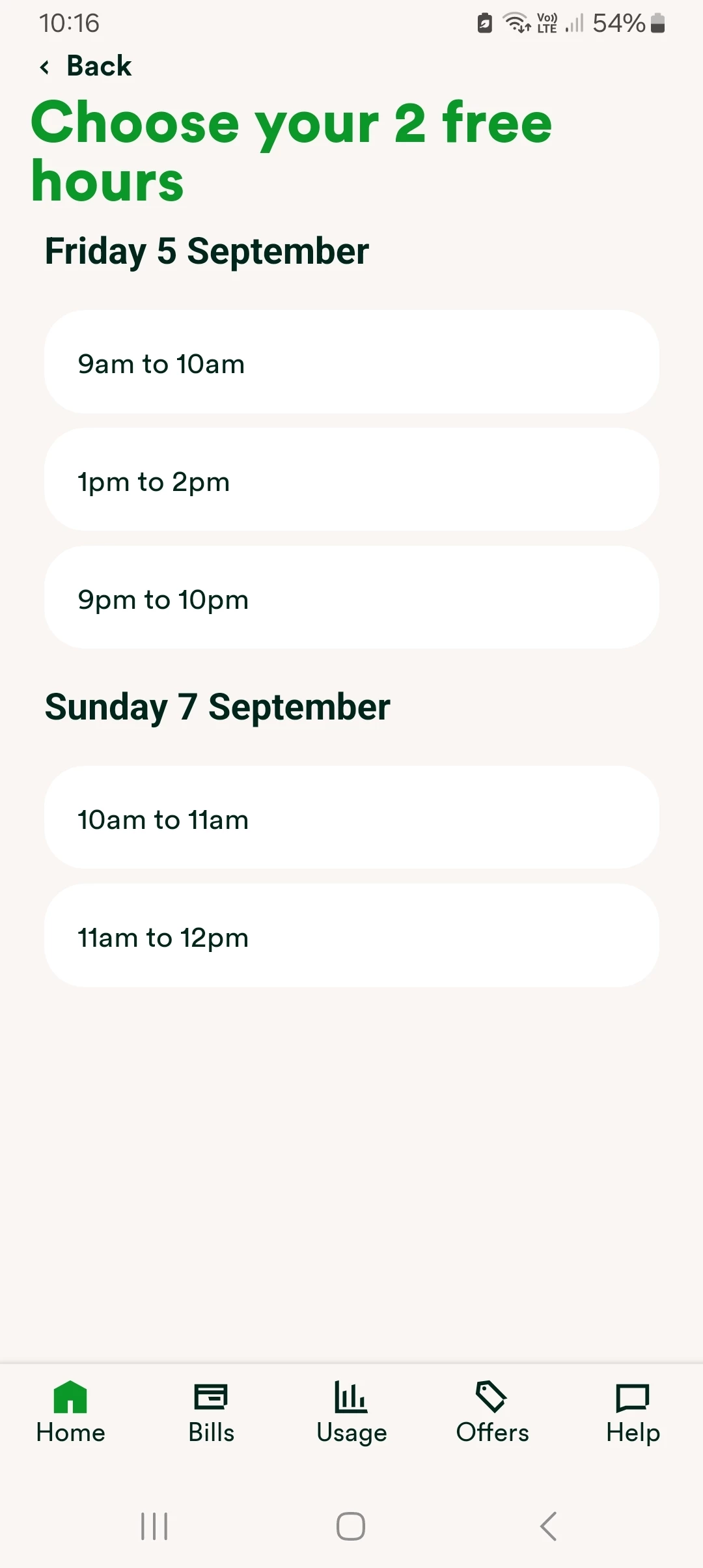Screen dimensions: 703x1568
Task: Open the Bills tab
Action: [x=211, y=1412]
